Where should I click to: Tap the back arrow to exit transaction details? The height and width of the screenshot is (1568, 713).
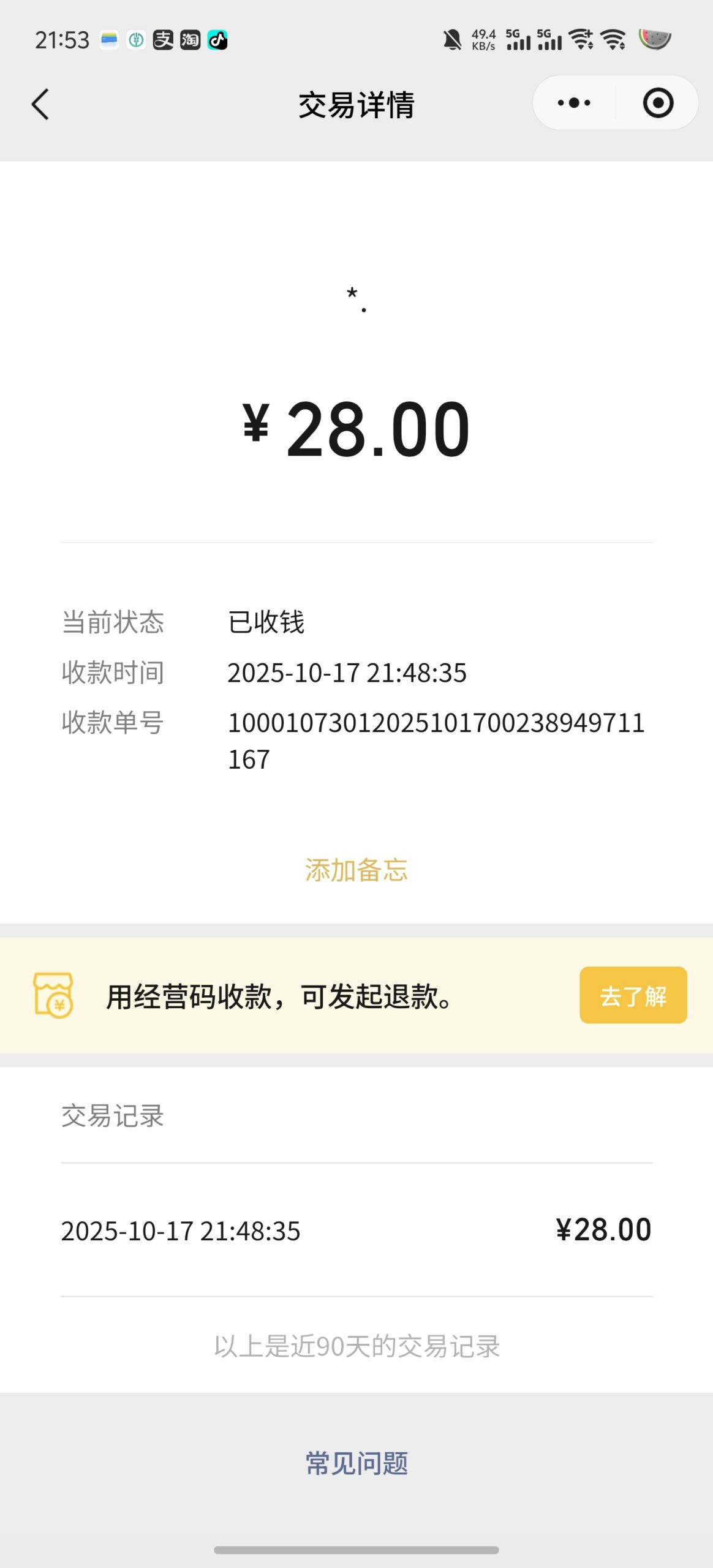(x=39, y=104)
